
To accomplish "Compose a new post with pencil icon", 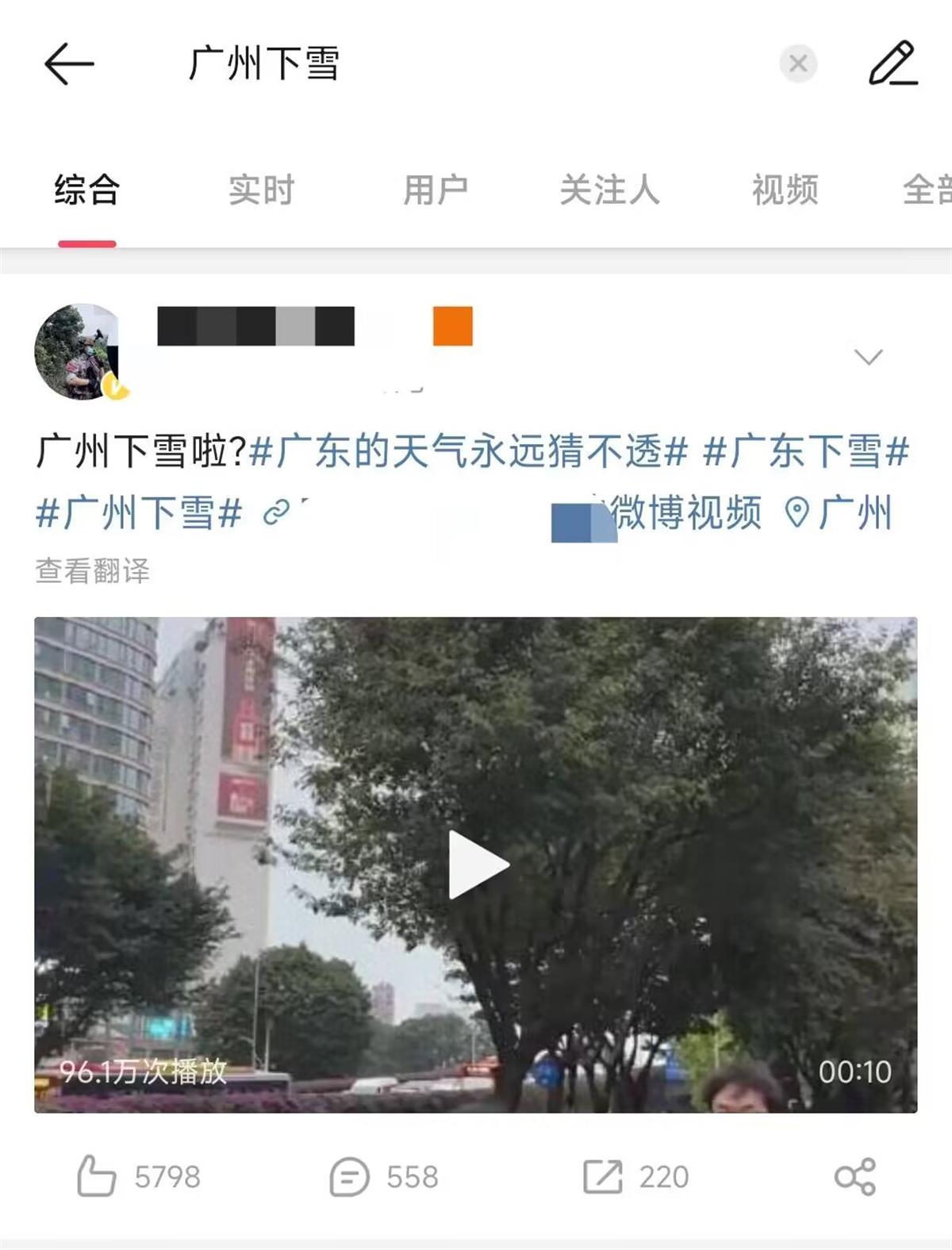I will (x=893, y=64).
